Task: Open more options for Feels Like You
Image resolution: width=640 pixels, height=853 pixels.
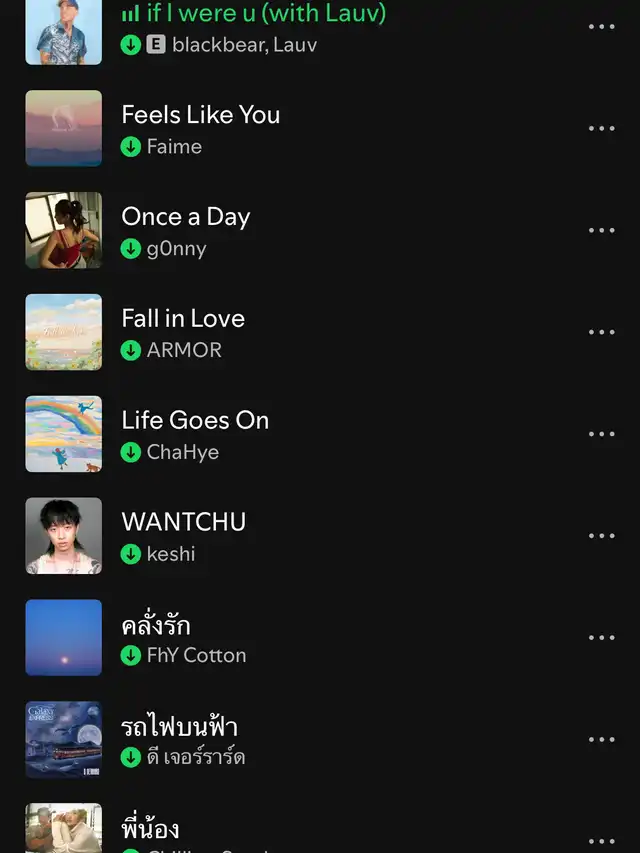Action: pos(601,128)
